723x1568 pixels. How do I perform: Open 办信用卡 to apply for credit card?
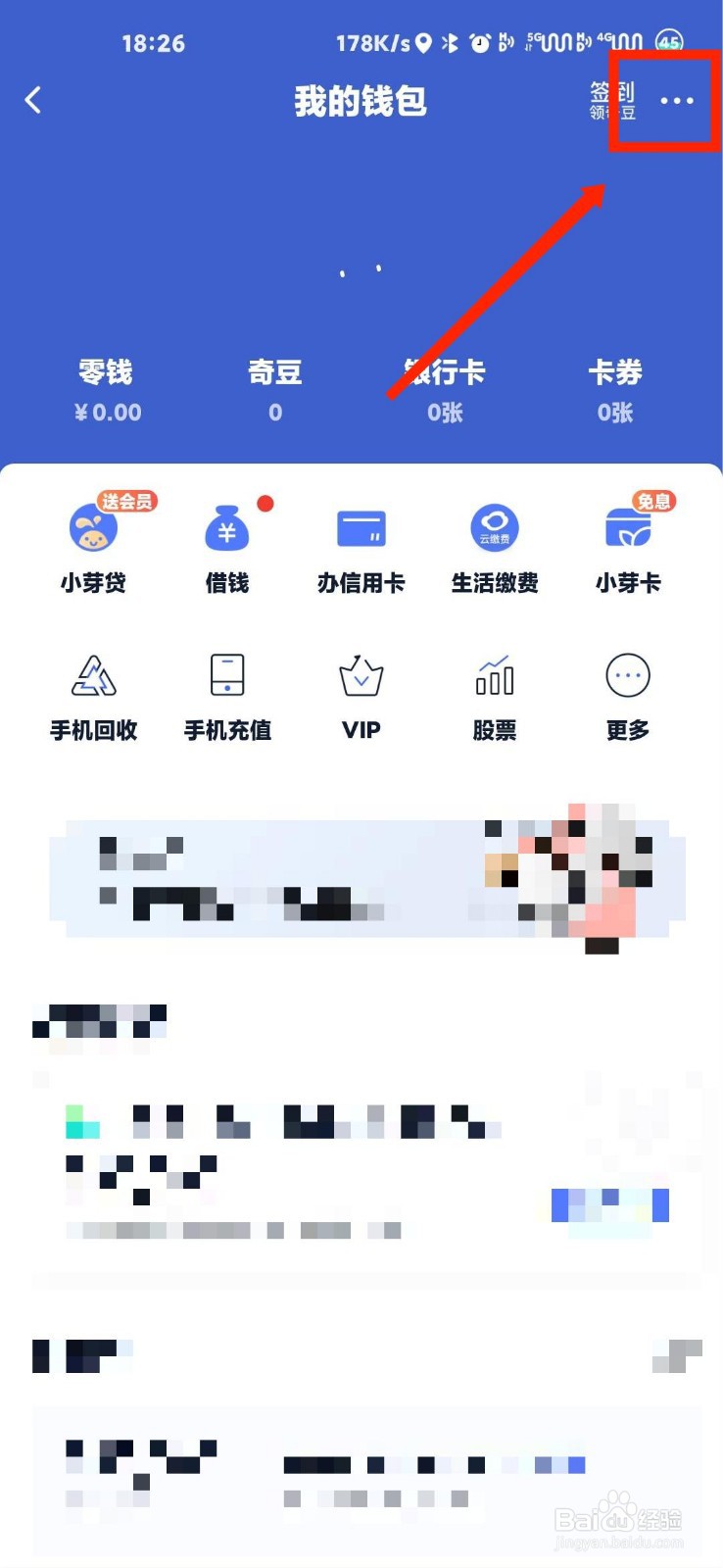pyautogui.click(x=361, y=544)
